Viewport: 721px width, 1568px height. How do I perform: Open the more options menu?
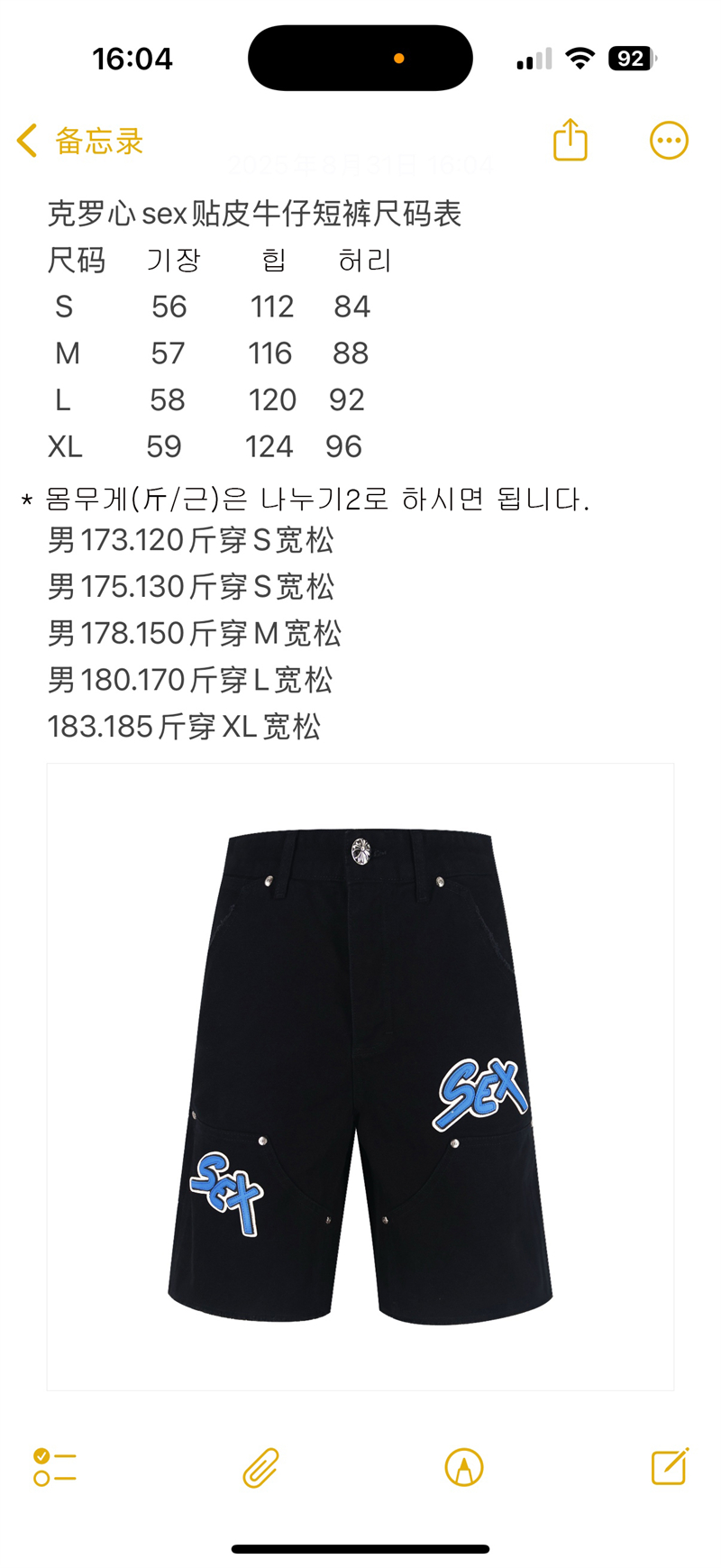click(x=669, y=141)
